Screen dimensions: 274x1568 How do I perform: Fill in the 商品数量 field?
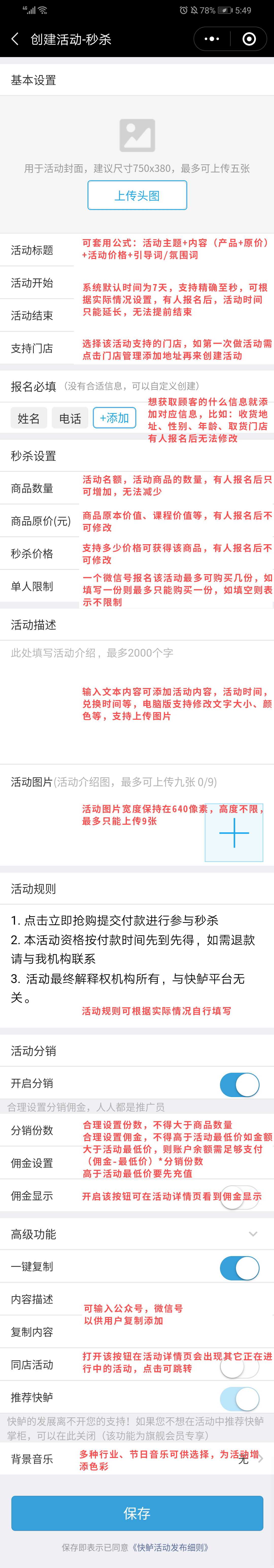coord(174,488)
